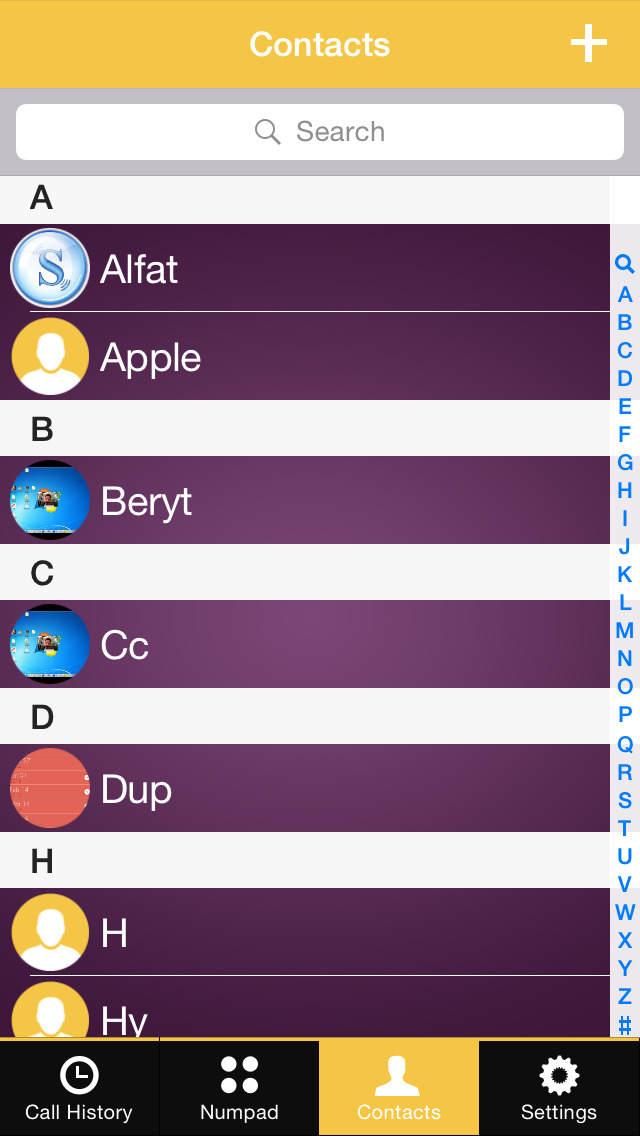The width and height of the screenshot is (640, 1136).
Task: Jump to letter M in index
Action: click(x=625, y=630)
